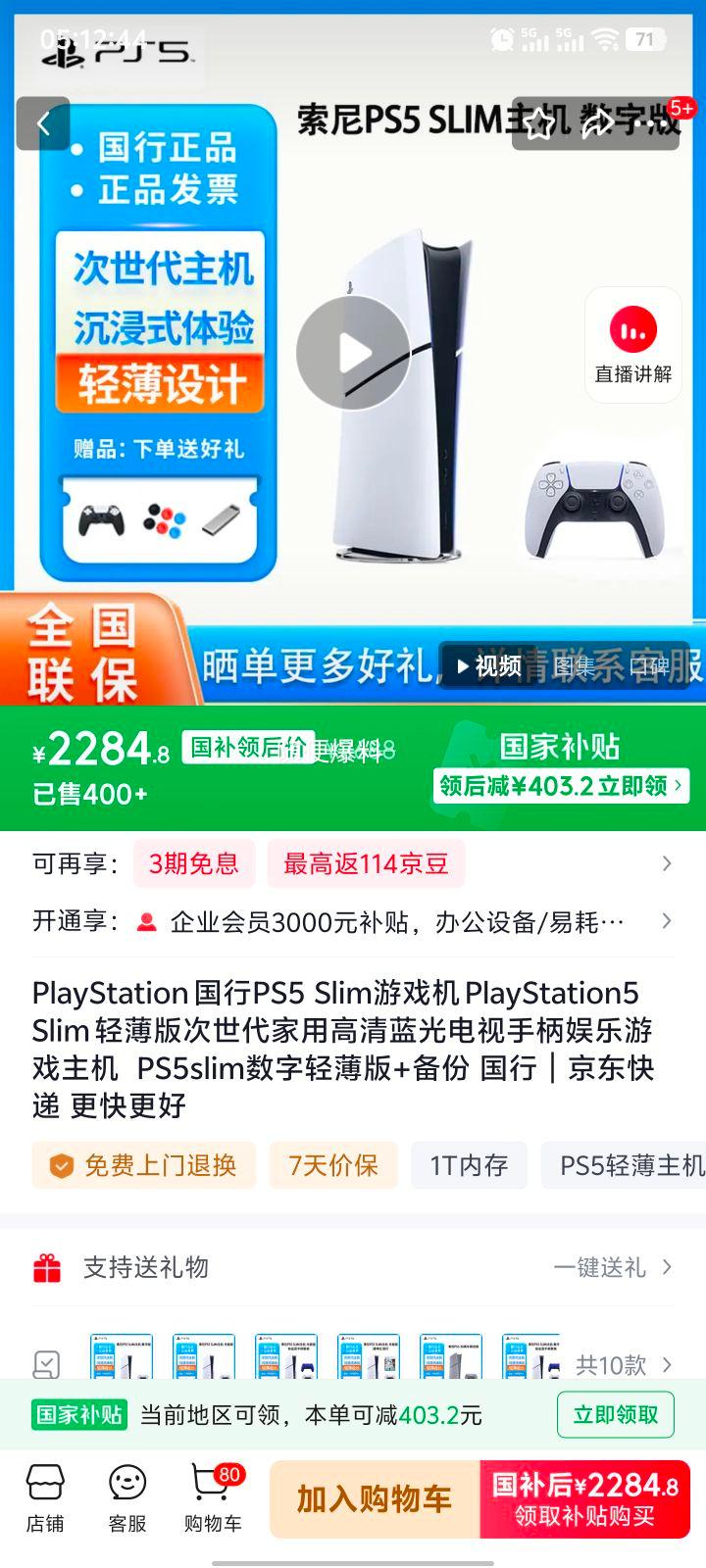Tap the back arrow at top left

[43, 123]
